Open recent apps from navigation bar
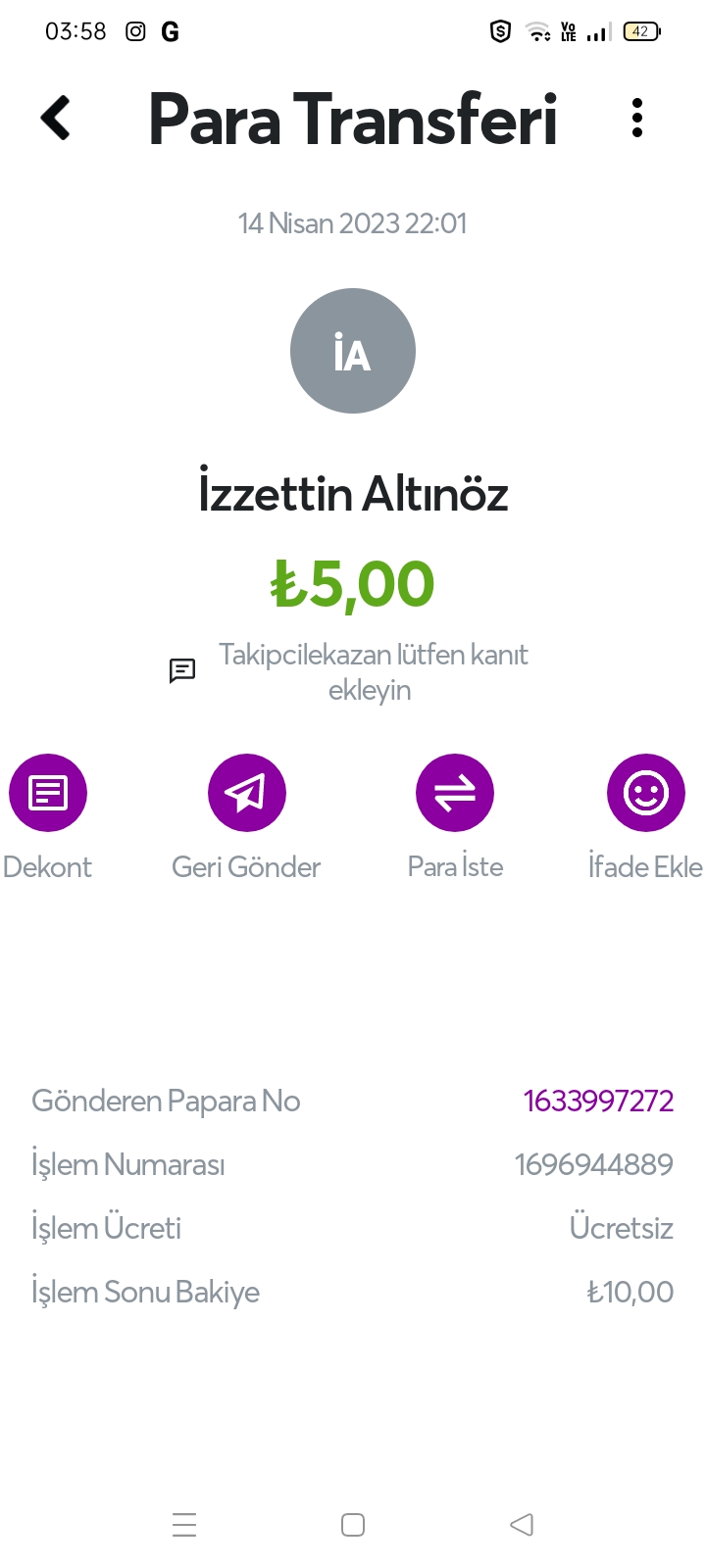 (x=184, y=1525)
